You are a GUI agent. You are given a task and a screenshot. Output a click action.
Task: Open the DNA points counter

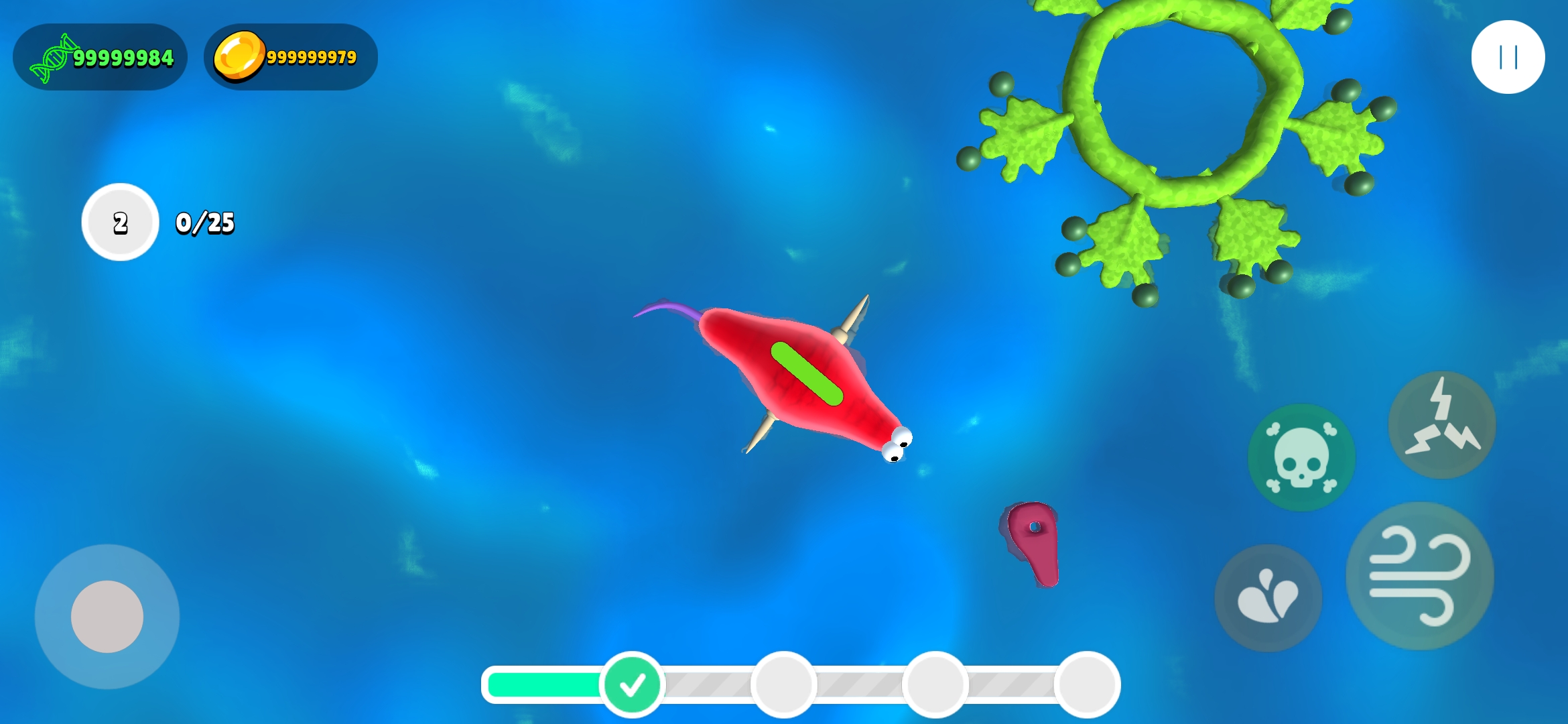101,58
